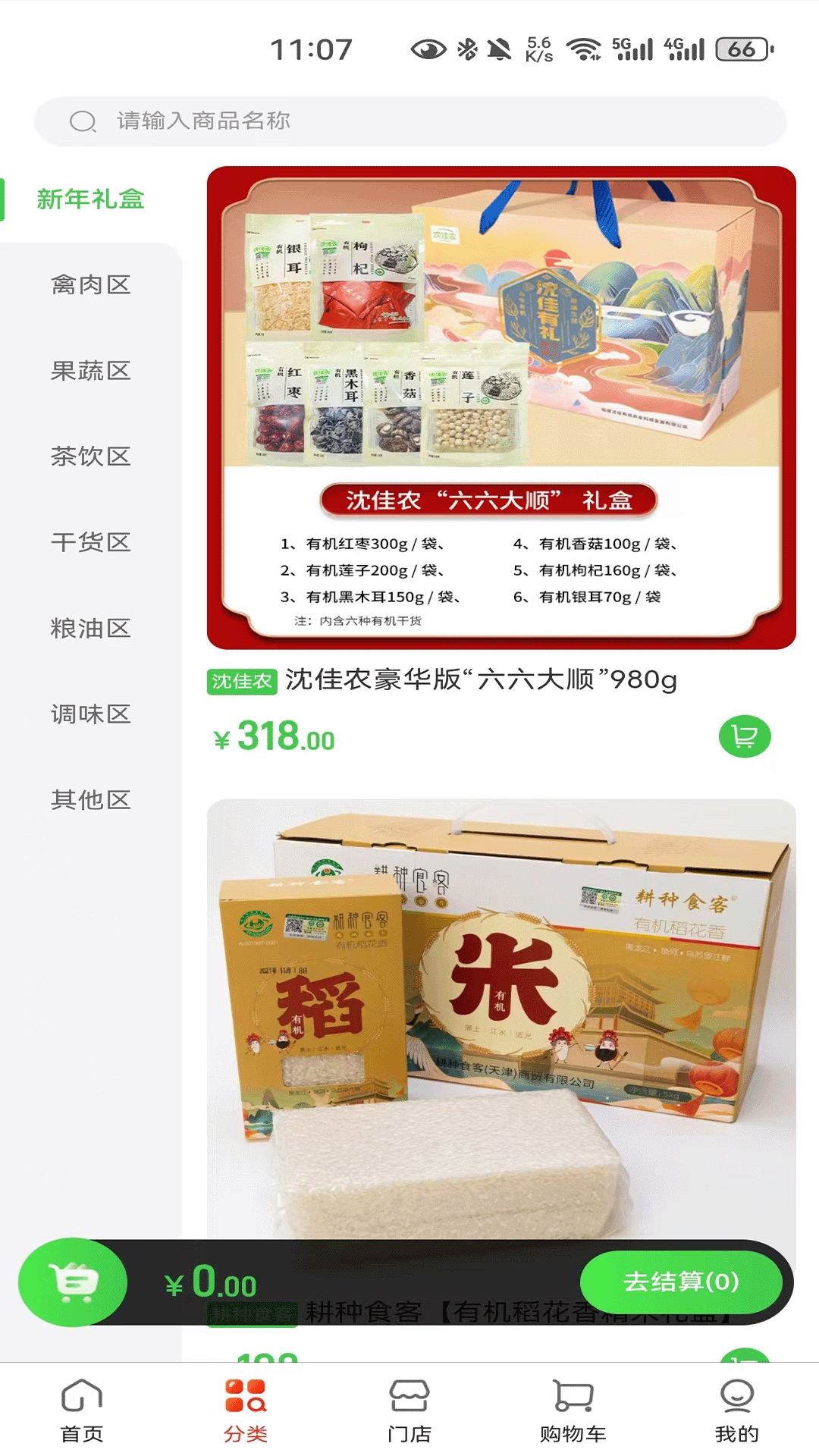Viewport: 819px width, 1456px height.
Task: Switch to the 禽肉区 category
Action: point(90,285)
